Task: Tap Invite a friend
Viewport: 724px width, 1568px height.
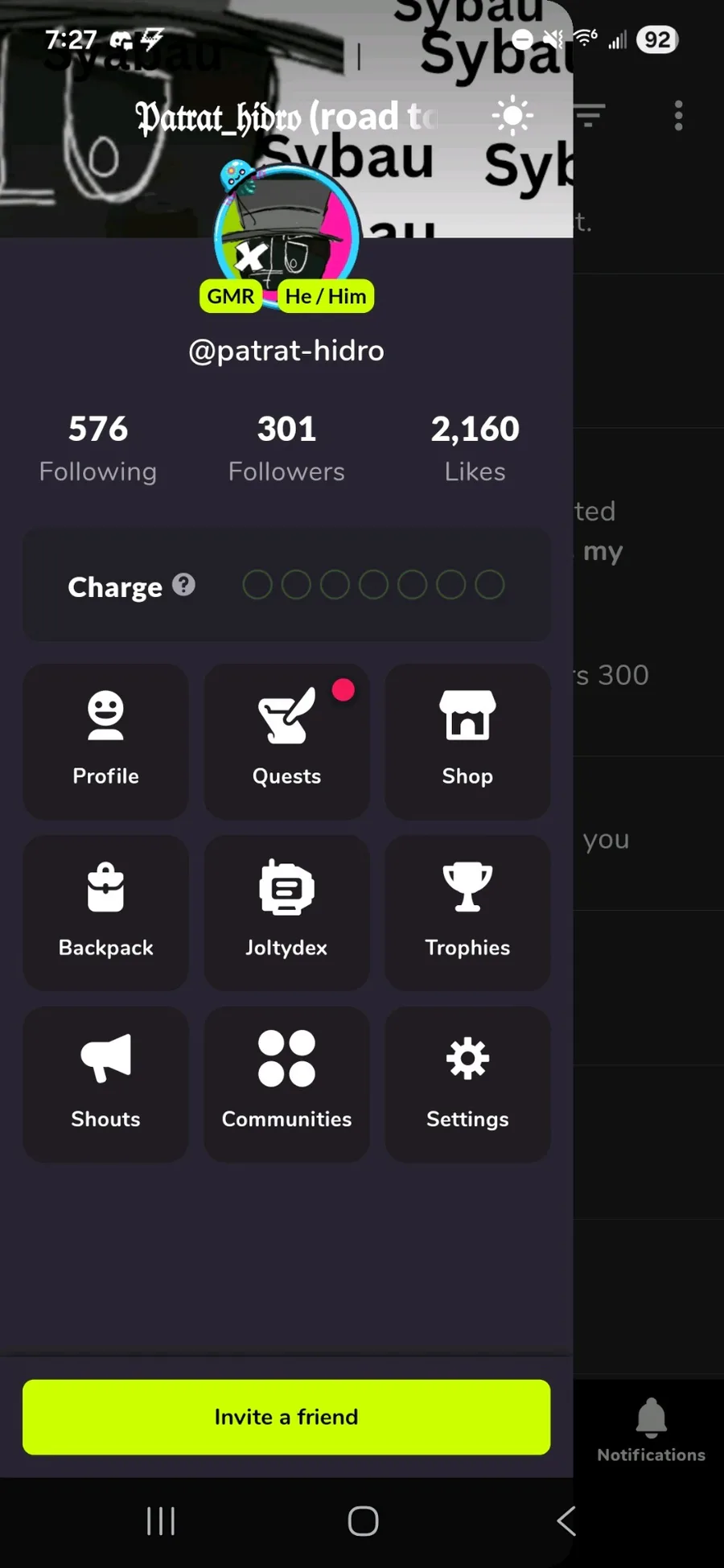Action: point(286,1417)
